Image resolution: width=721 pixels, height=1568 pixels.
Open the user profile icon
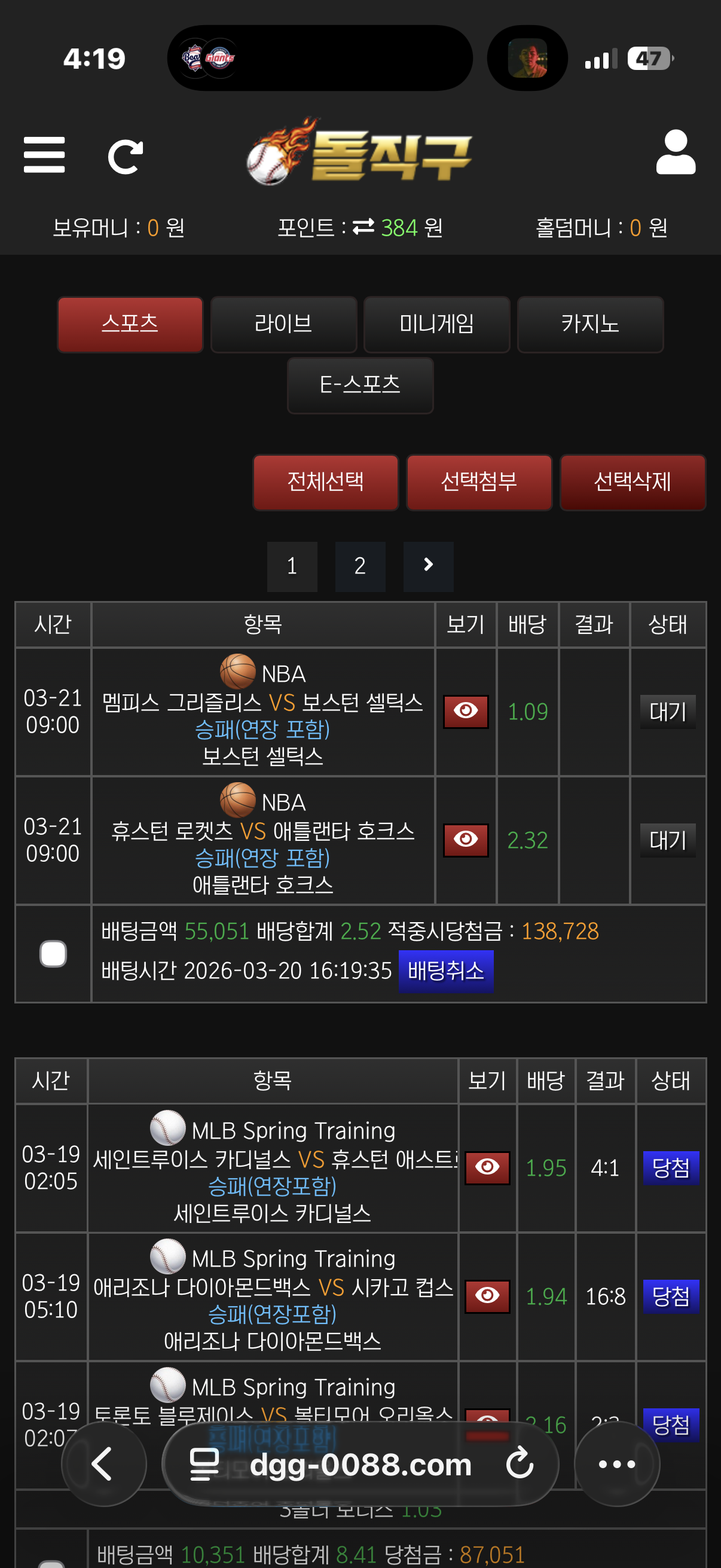(x=676, y=152)
